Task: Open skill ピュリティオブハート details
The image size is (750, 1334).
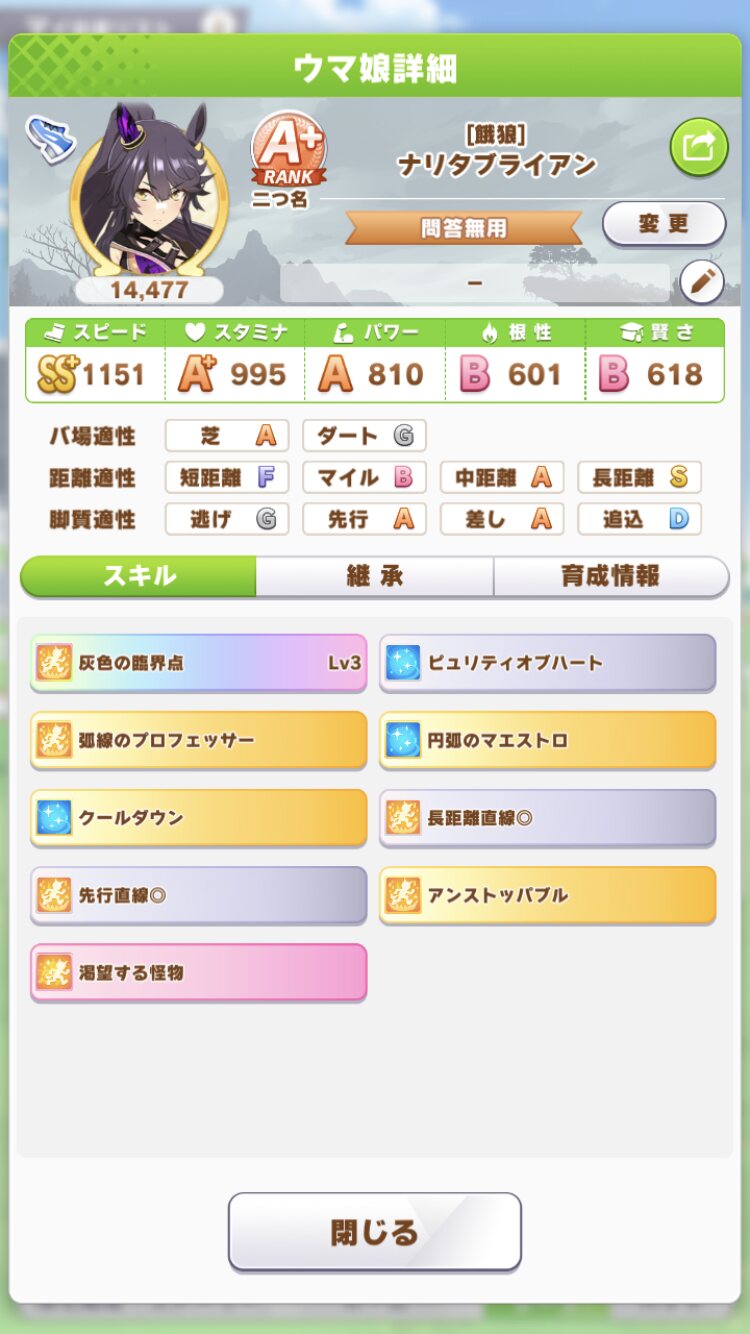Action: click(x=547, y=663)
